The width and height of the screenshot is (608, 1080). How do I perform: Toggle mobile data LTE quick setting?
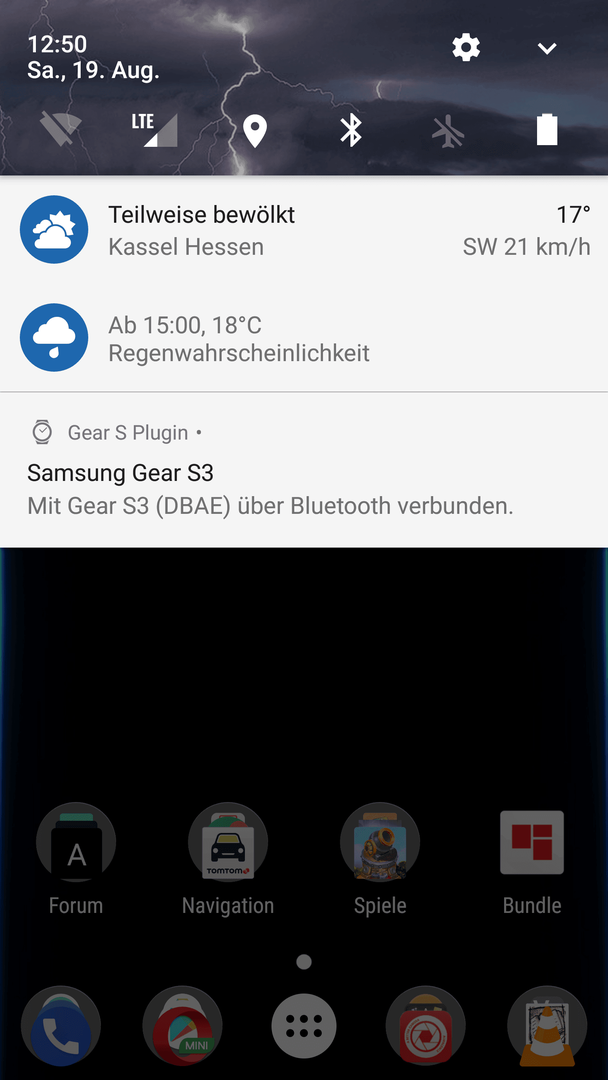click(x=155, y=130)
